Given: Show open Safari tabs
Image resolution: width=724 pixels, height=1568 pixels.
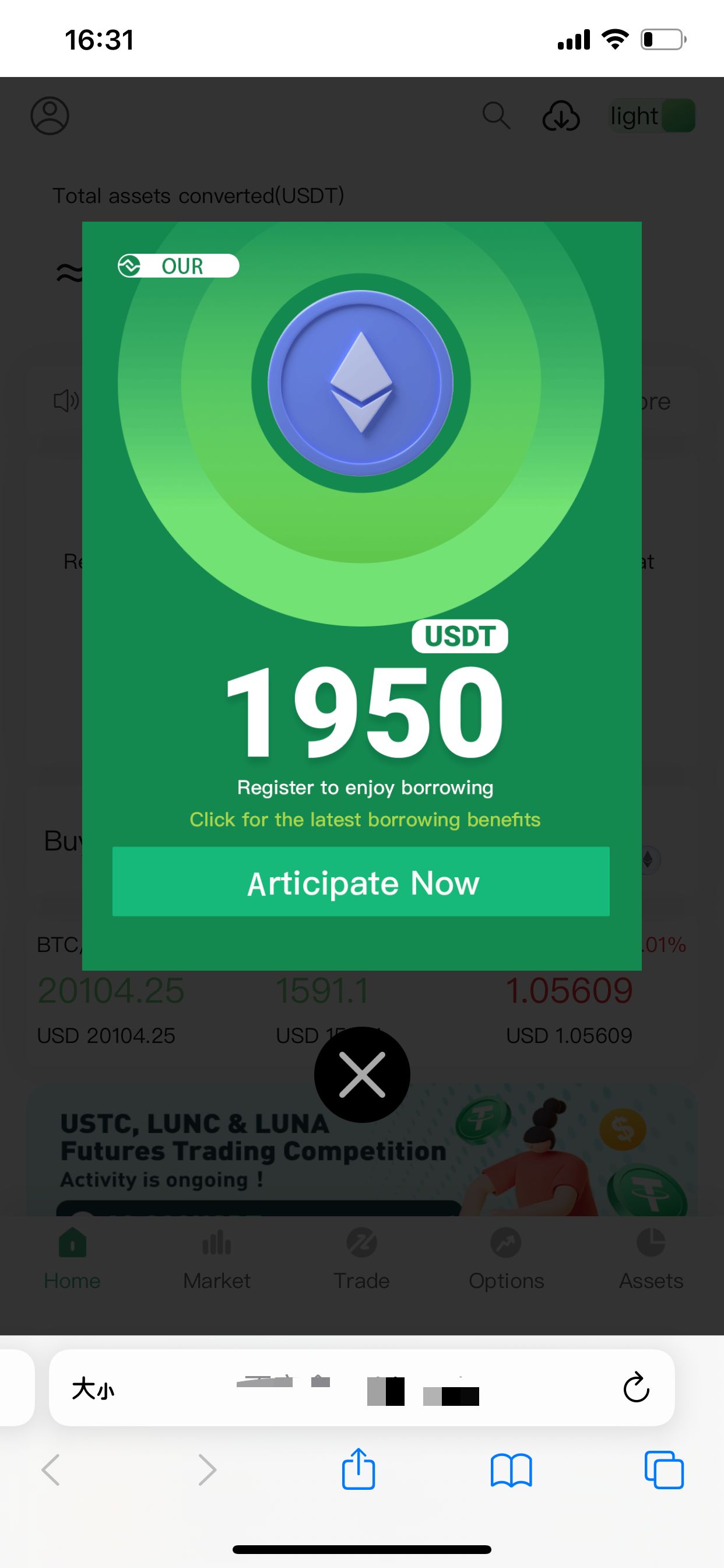Looking at the screenshot, I should click(x=664, y=1471).
